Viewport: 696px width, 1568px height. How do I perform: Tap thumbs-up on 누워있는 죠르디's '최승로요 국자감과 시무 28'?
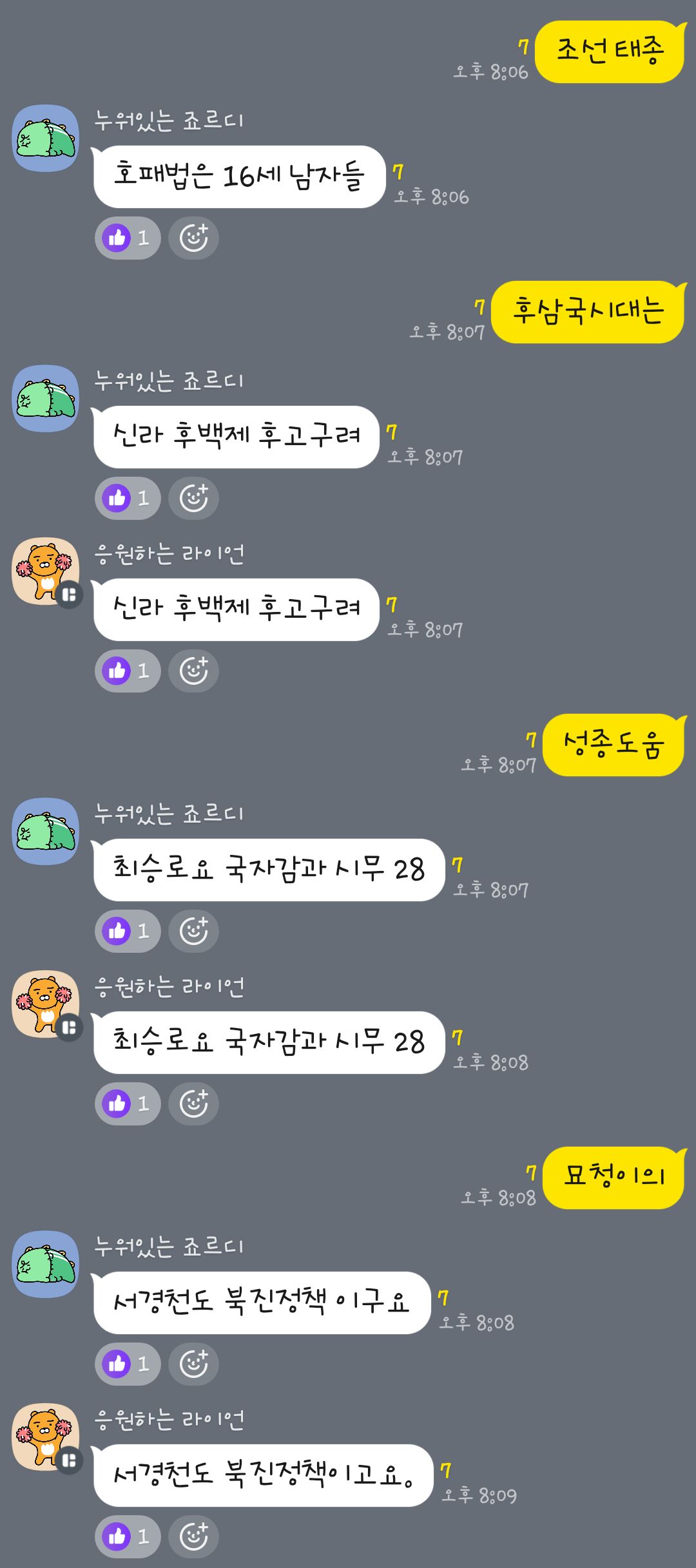(x=127, y=931)
